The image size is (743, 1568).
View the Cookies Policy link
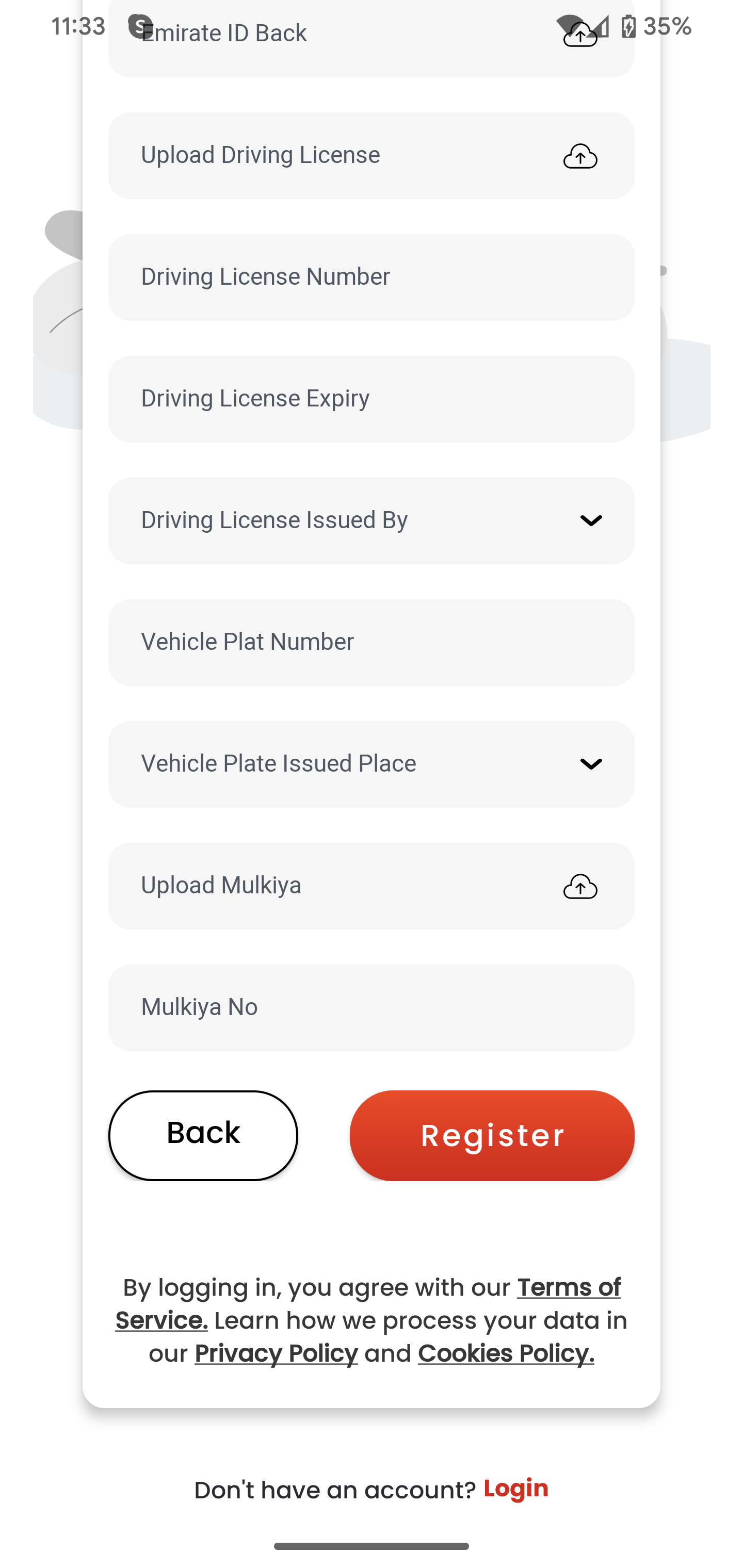coord(506,1353)
